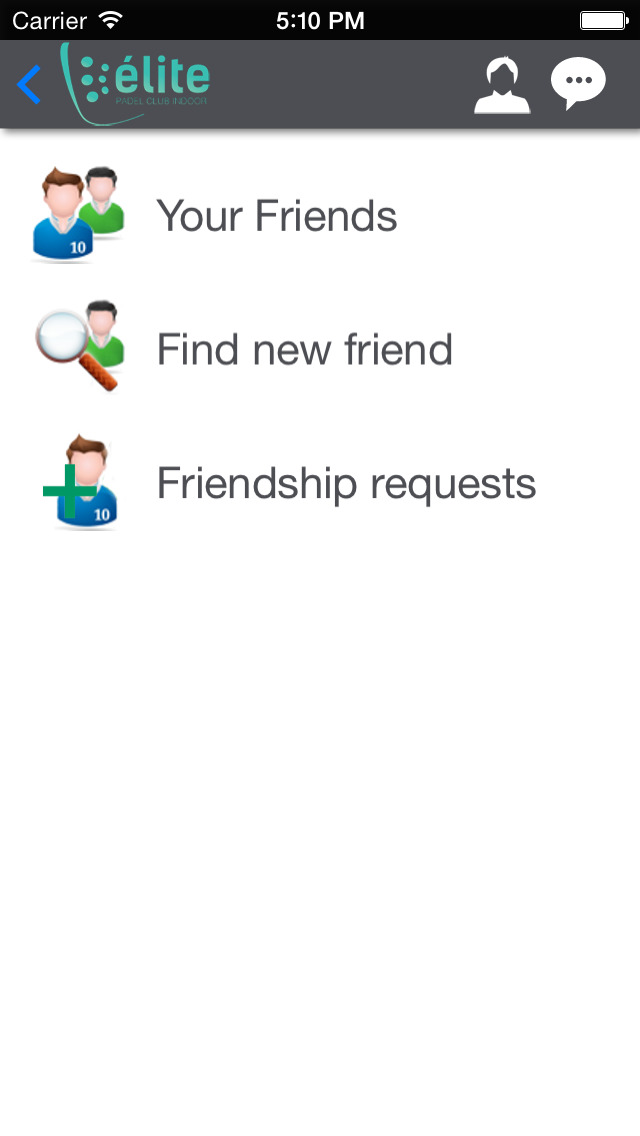Viewport: 640px width, 1136px height.
Task: Select Find new friend
Action: pos(304,350)
